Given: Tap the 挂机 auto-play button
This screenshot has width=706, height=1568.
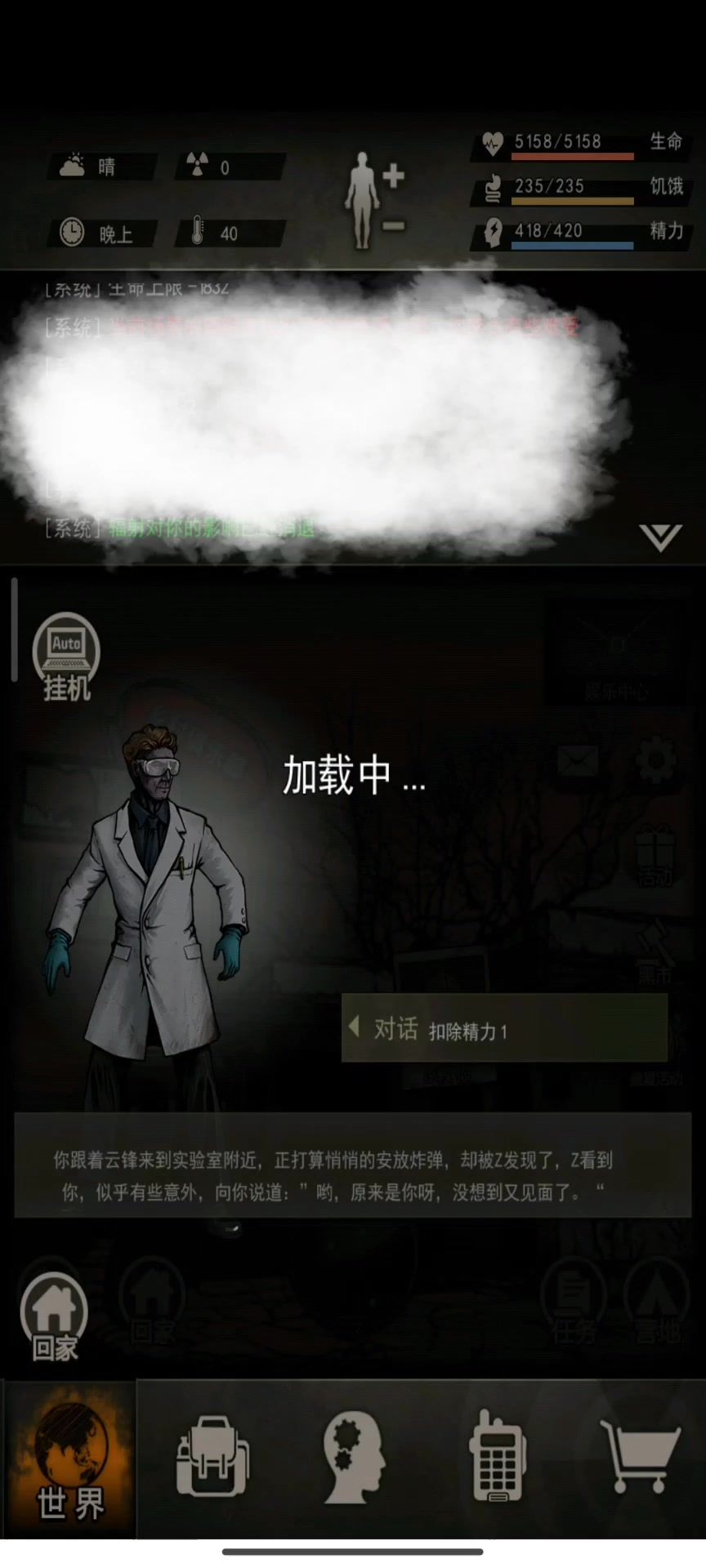Looking at the screenshot, I should [x=66, y=657].
